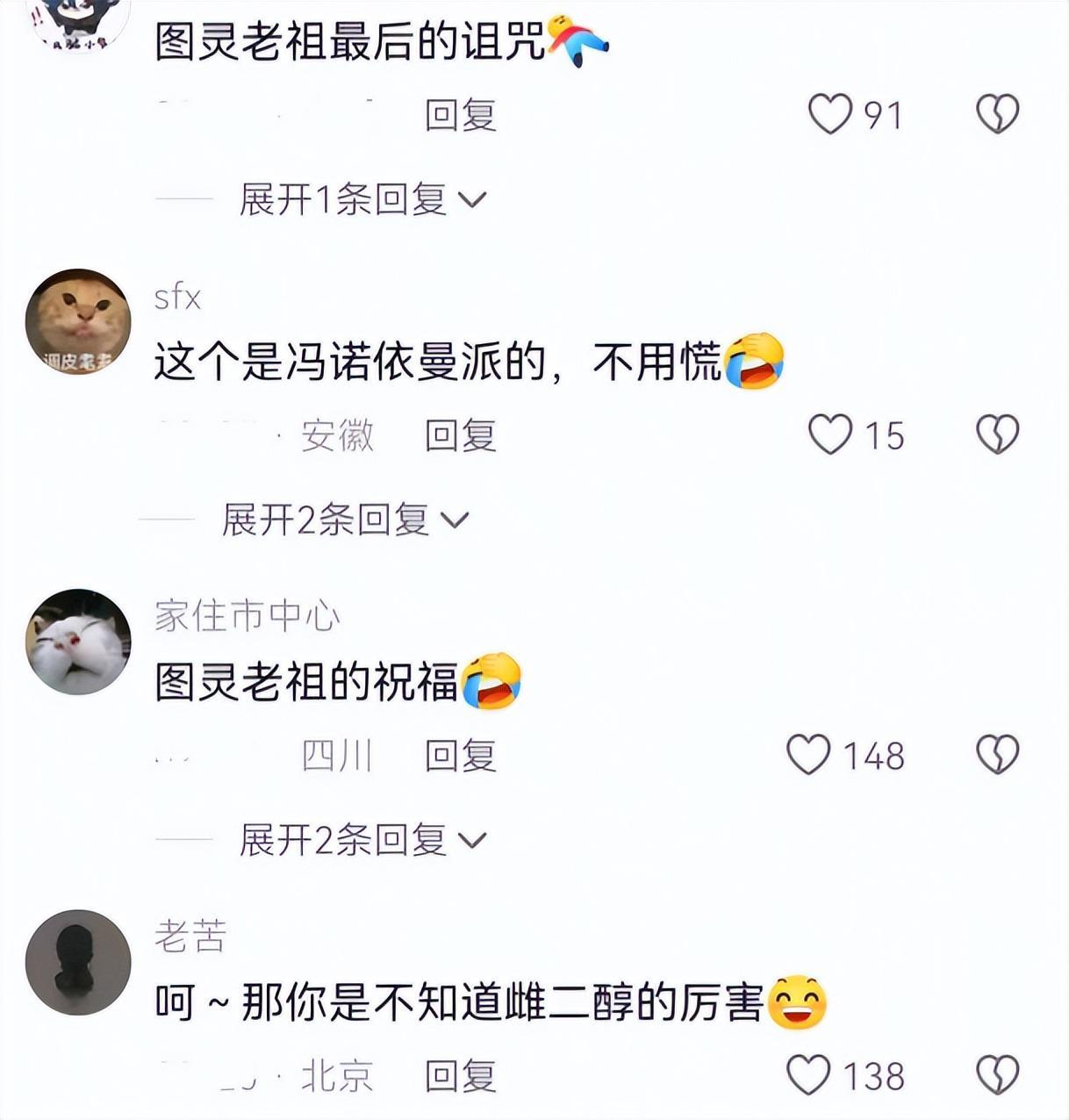This screenshot has height=1120, width=1069.
Task: Open 家住市中心's profile avatar
Action: pyautogui.click(x=78, y=642)
